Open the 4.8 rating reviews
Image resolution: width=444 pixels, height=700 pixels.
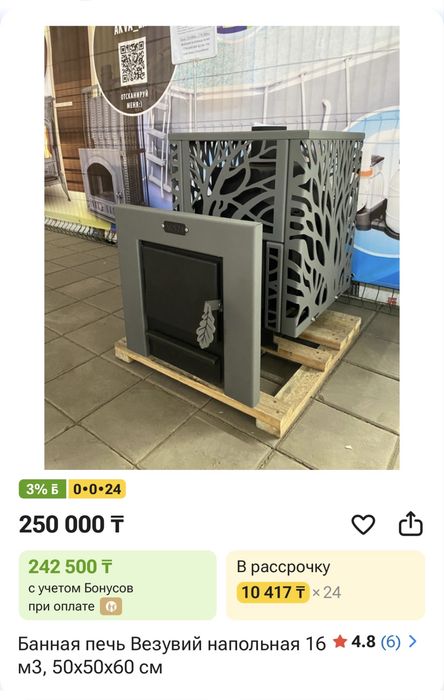pos(375,642)
